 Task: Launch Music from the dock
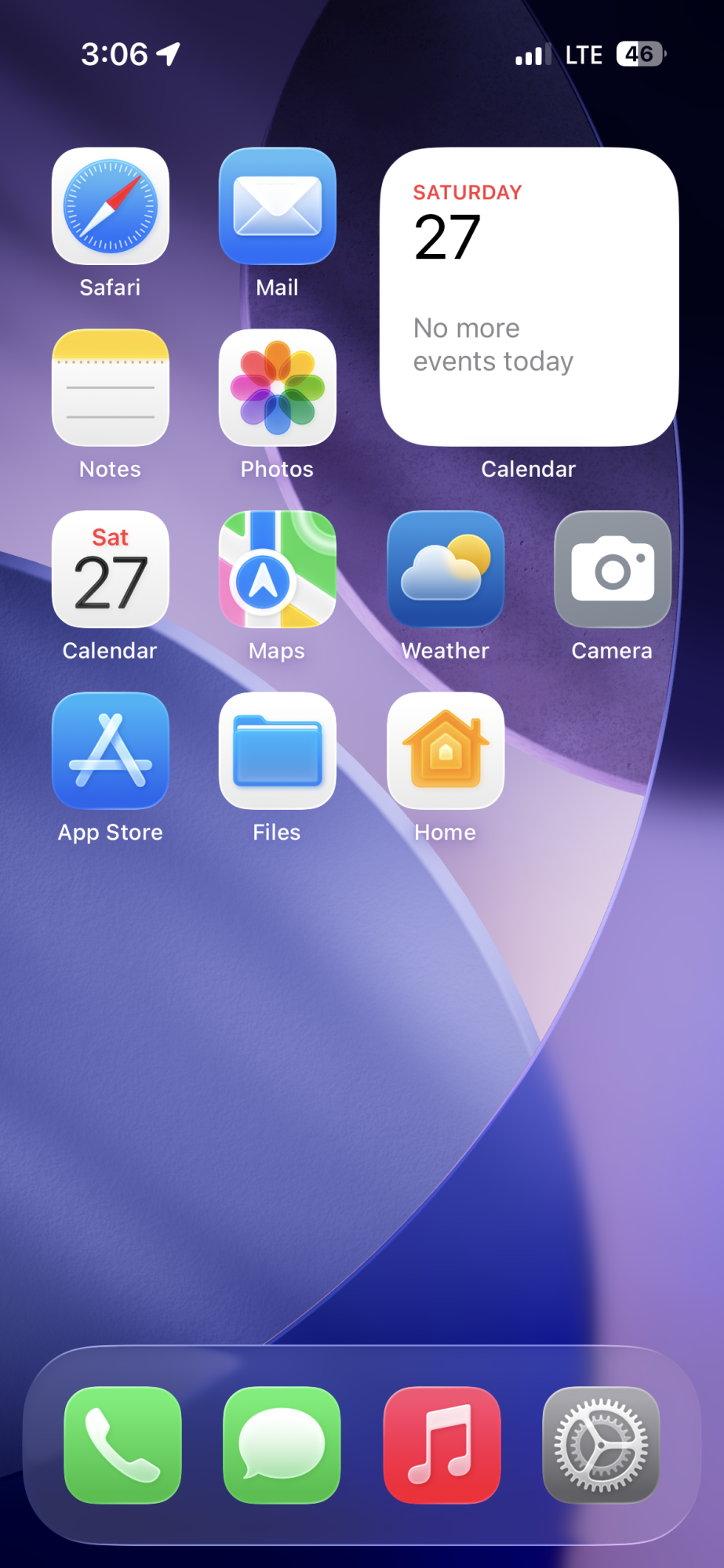point(442,1445)
